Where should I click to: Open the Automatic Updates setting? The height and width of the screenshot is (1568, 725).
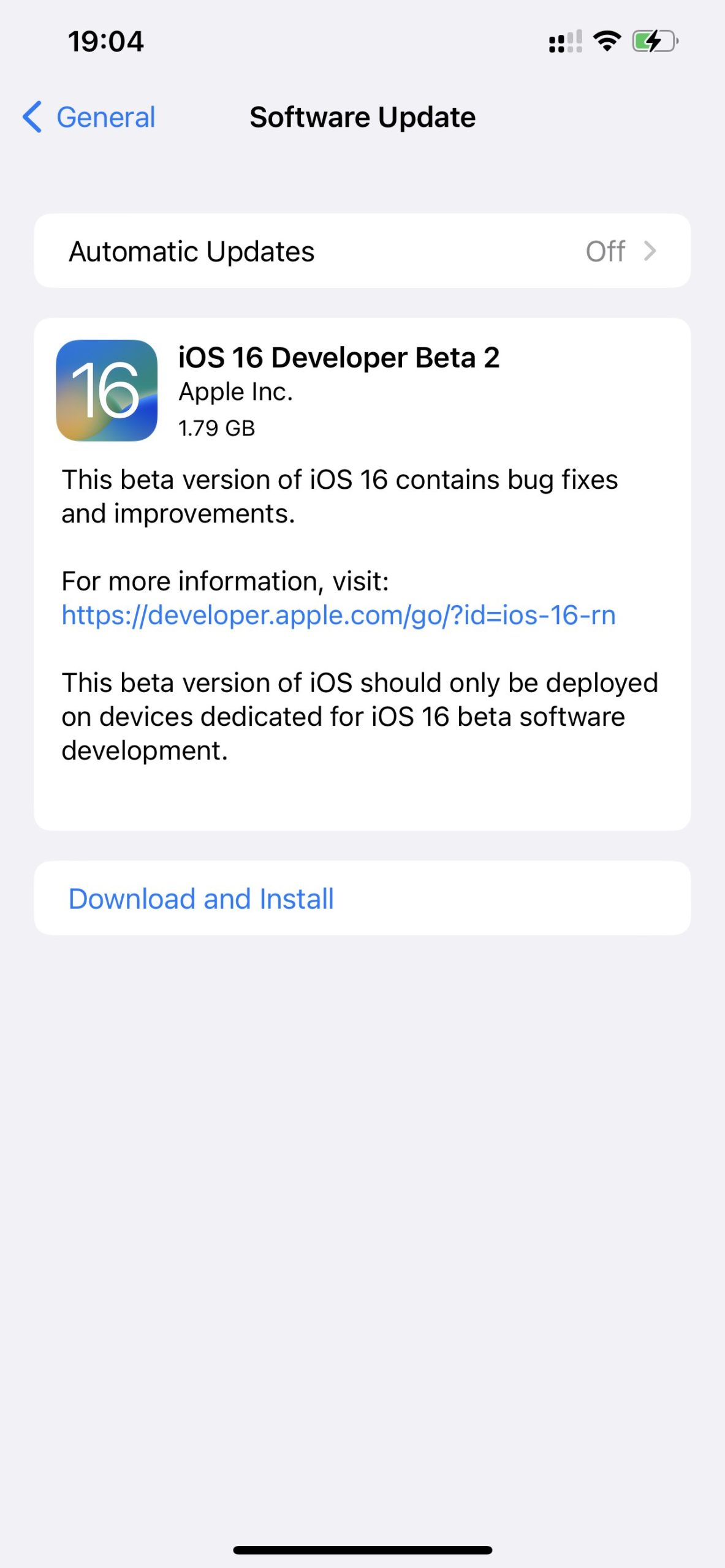(362, 251)
